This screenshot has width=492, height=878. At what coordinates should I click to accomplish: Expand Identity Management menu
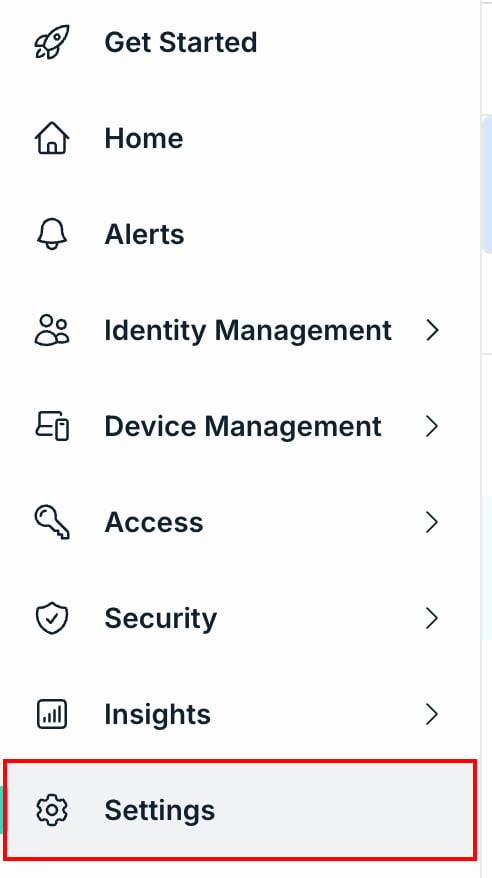click(x=240, y=330)
